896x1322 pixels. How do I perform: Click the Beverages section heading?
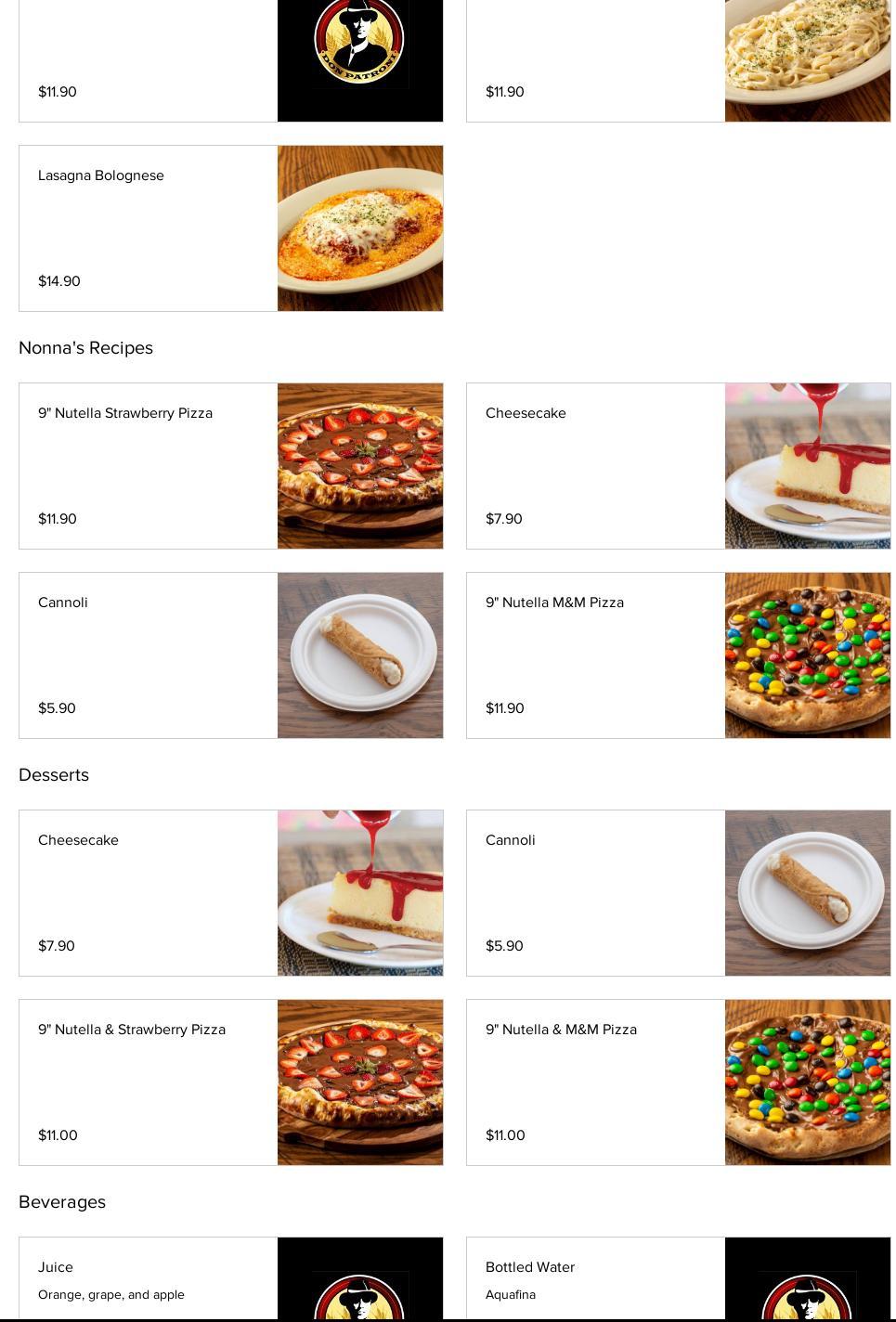click(61, 1202)
